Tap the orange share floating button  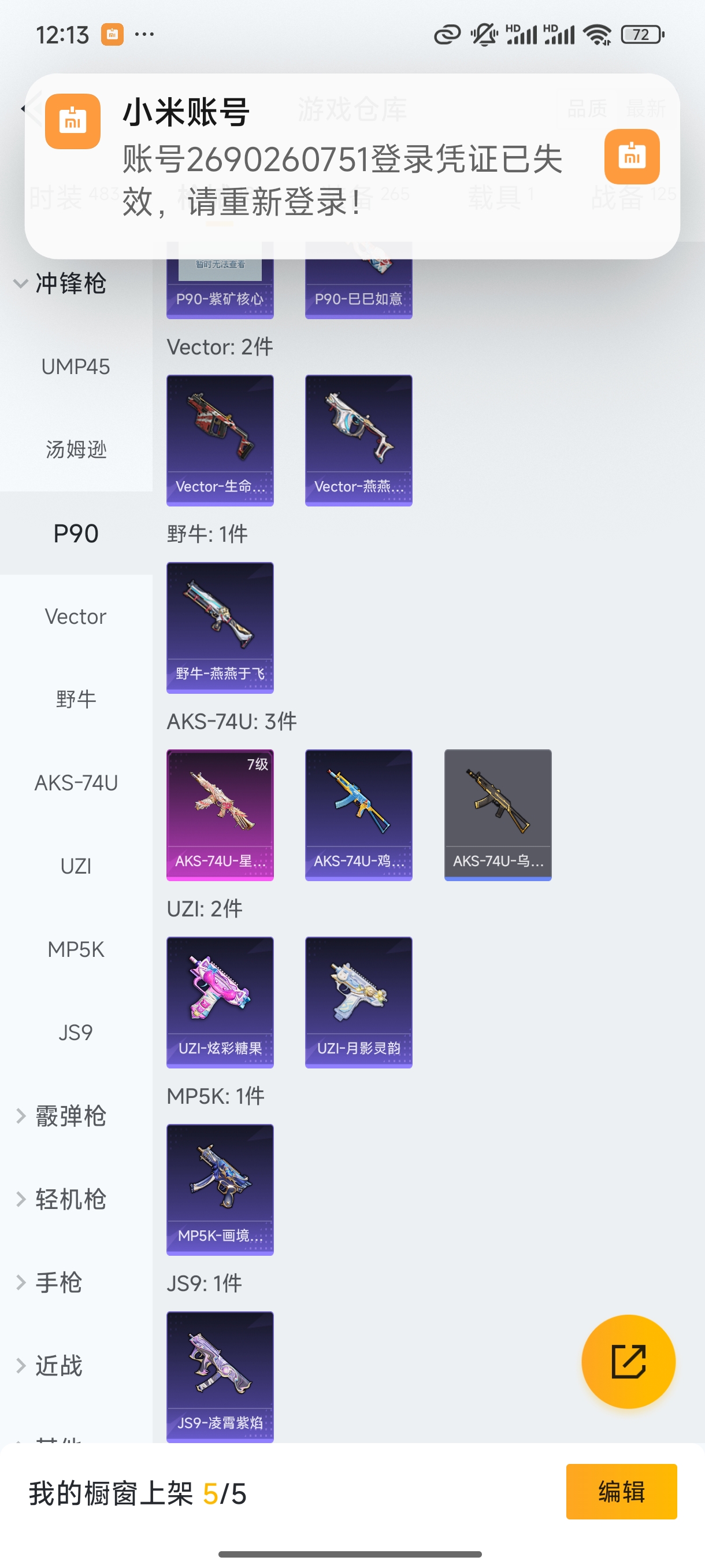(628, 1361)
